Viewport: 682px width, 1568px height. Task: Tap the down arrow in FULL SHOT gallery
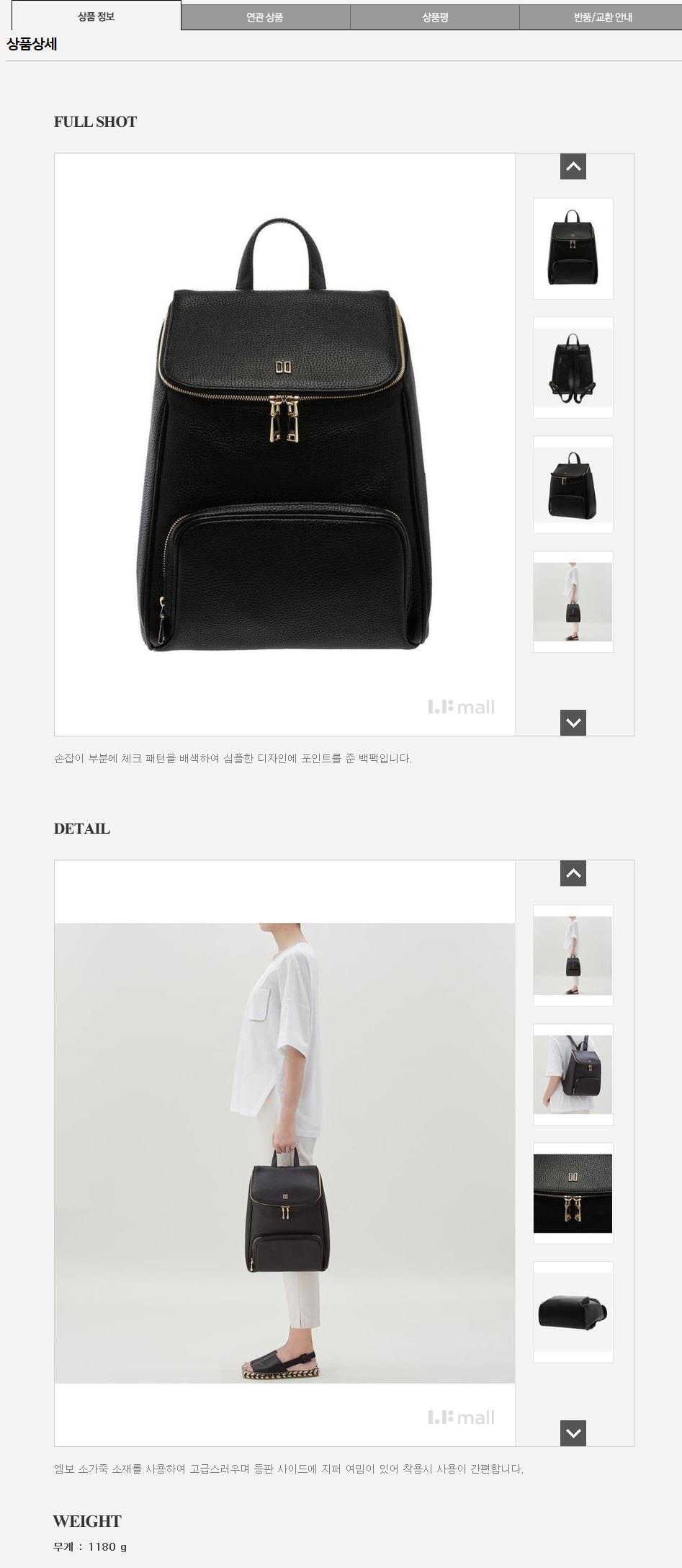tap(573, 722)
